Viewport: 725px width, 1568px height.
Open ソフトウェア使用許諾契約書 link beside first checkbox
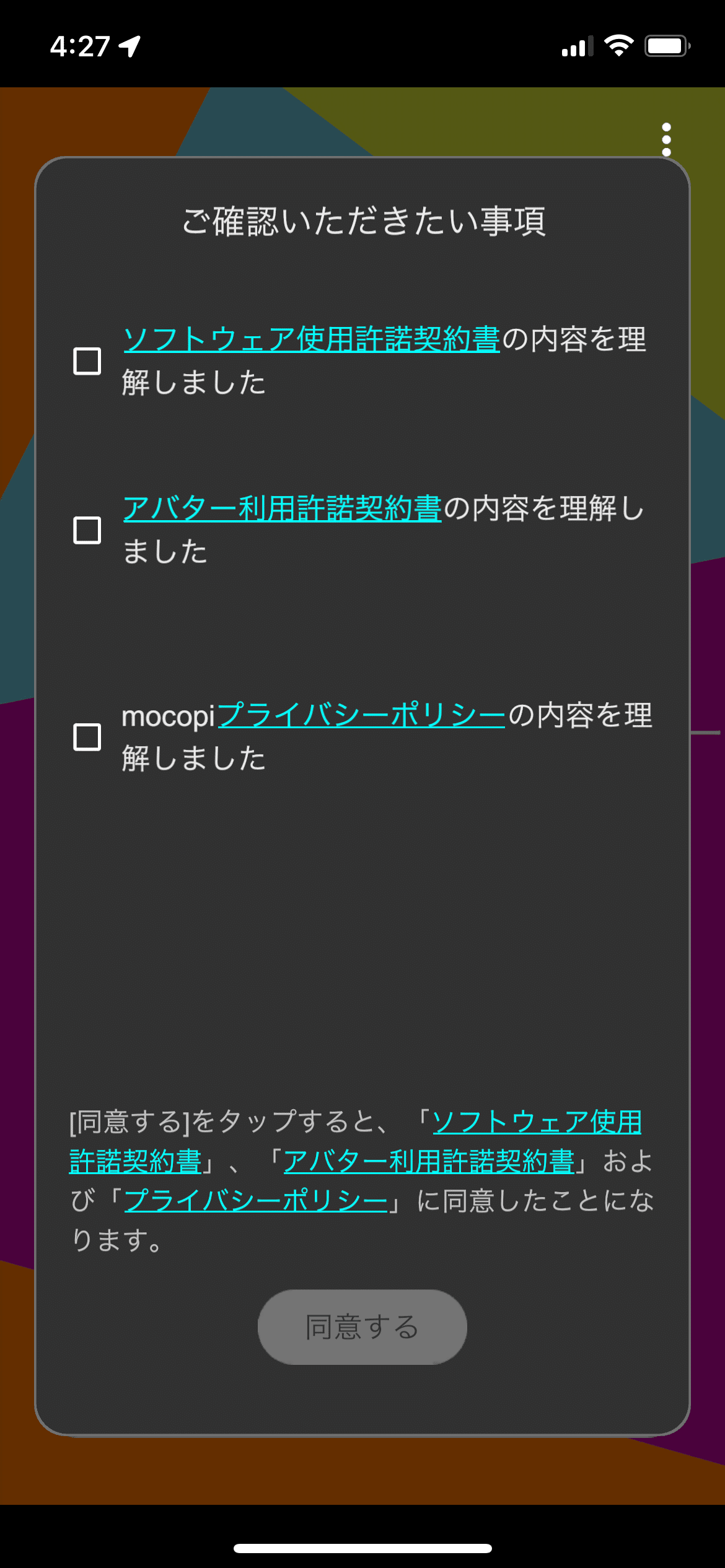point(311,339)
